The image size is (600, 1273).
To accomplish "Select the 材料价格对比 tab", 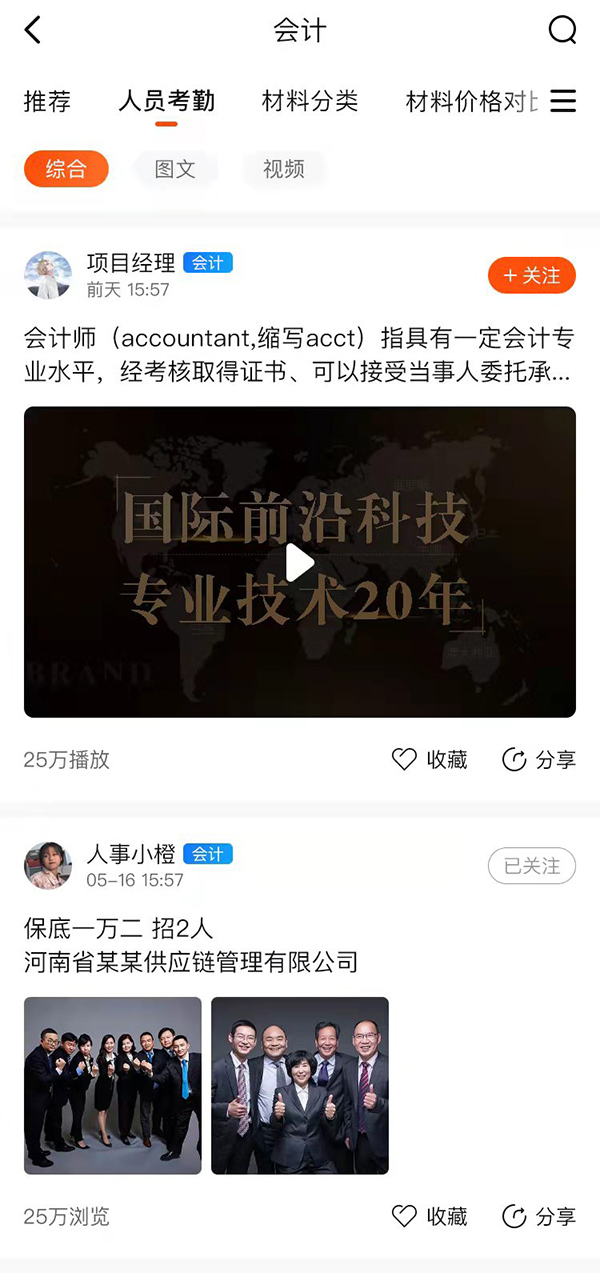I will point(472,101).
